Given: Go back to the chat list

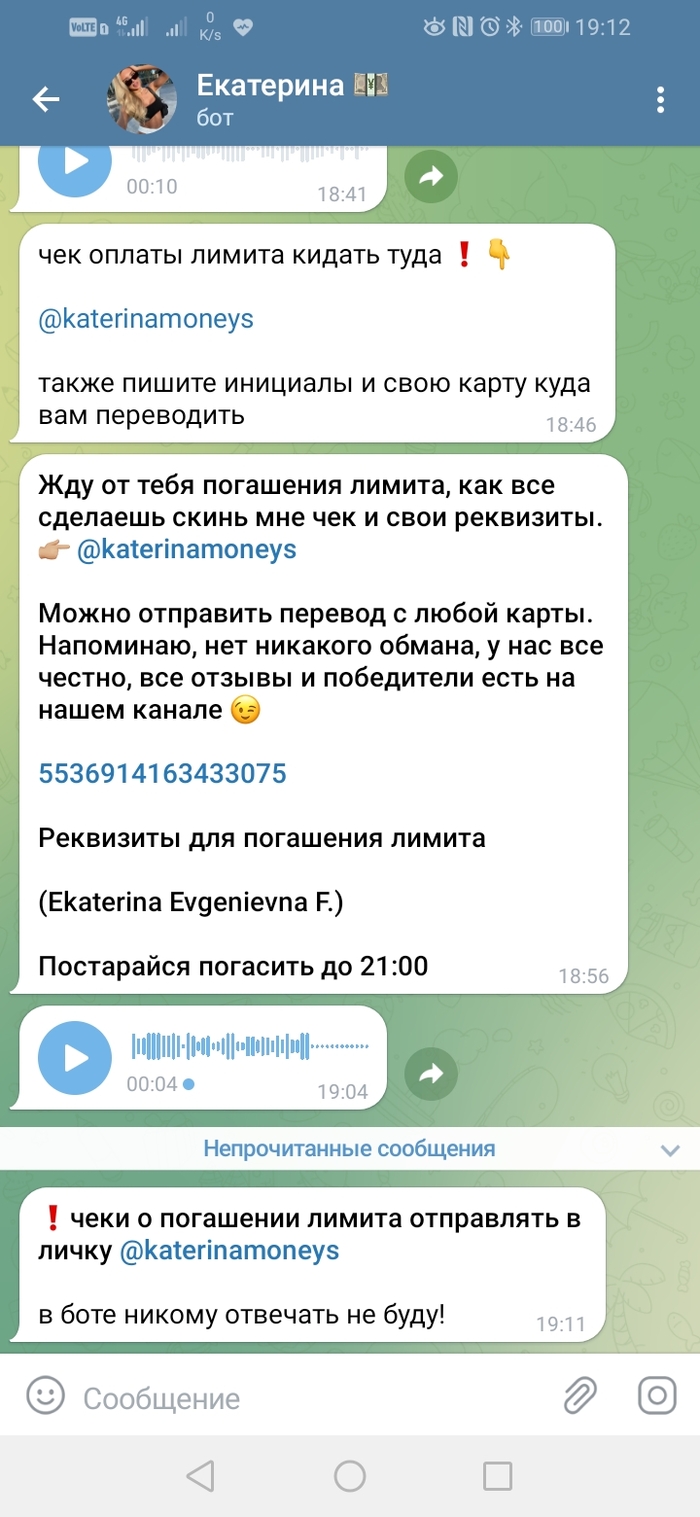Looking at the screenshot, I should click(x=46, y=99).
